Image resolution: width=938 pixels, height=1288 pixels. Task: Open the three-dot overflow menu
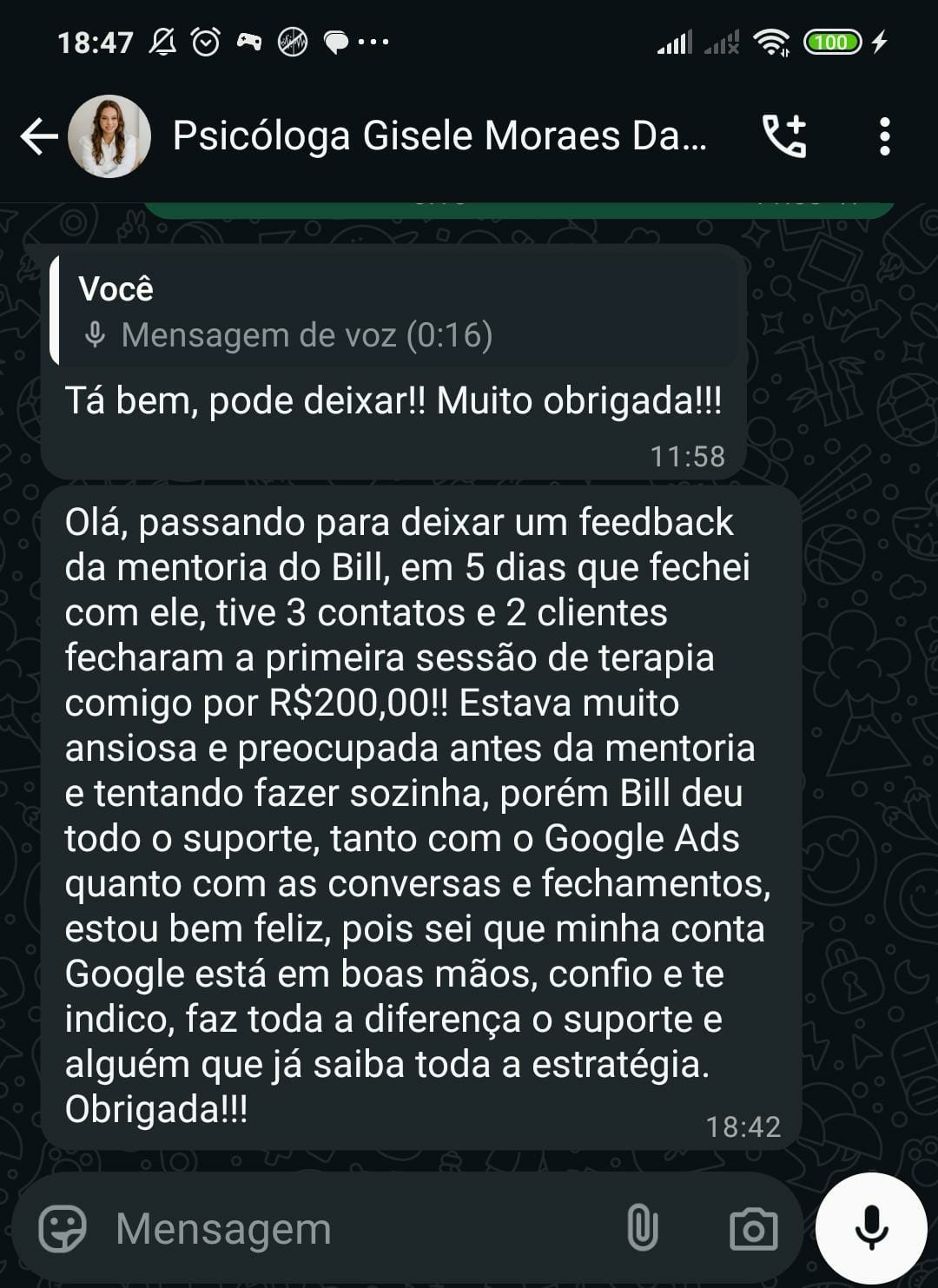click(884, 136)
